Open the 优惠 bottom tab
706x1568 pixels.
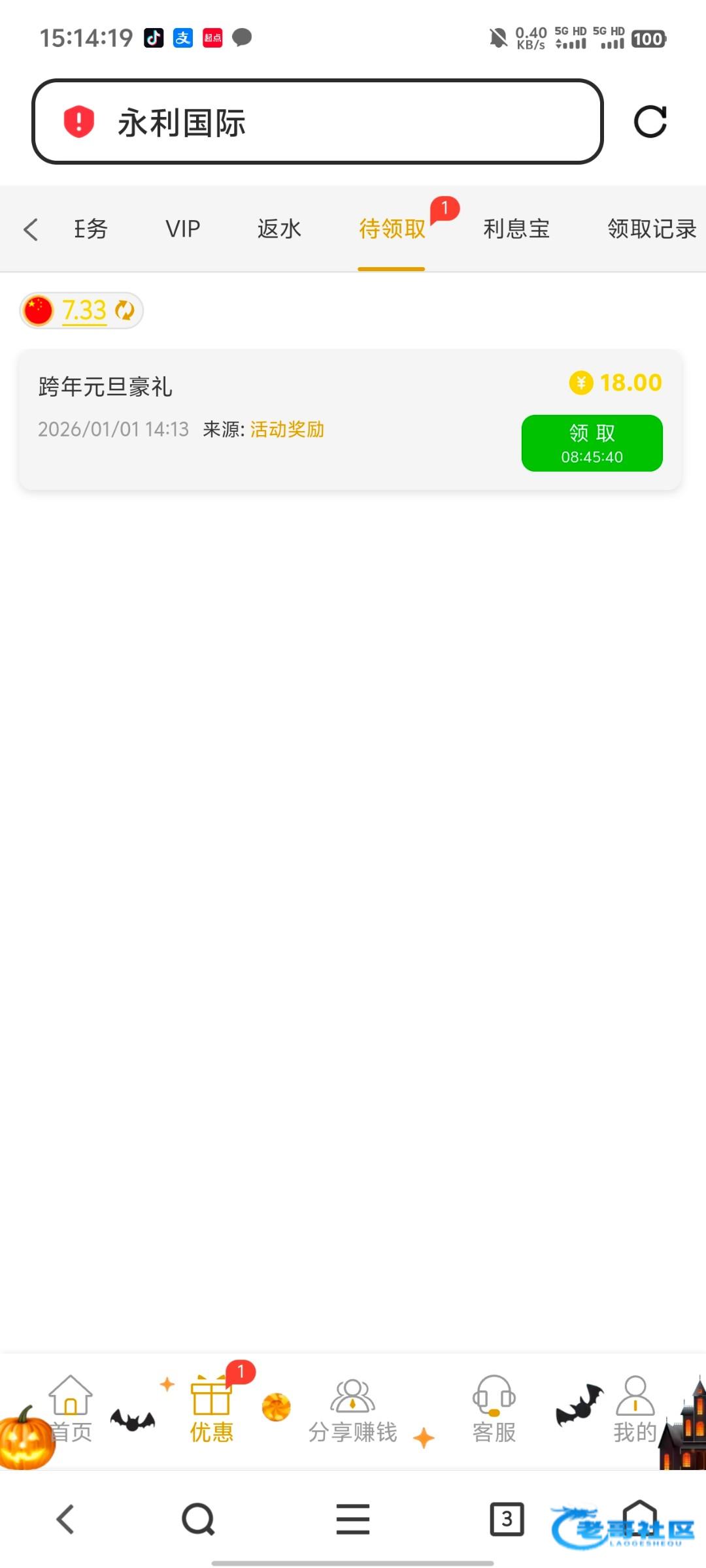pos(211,1409)
